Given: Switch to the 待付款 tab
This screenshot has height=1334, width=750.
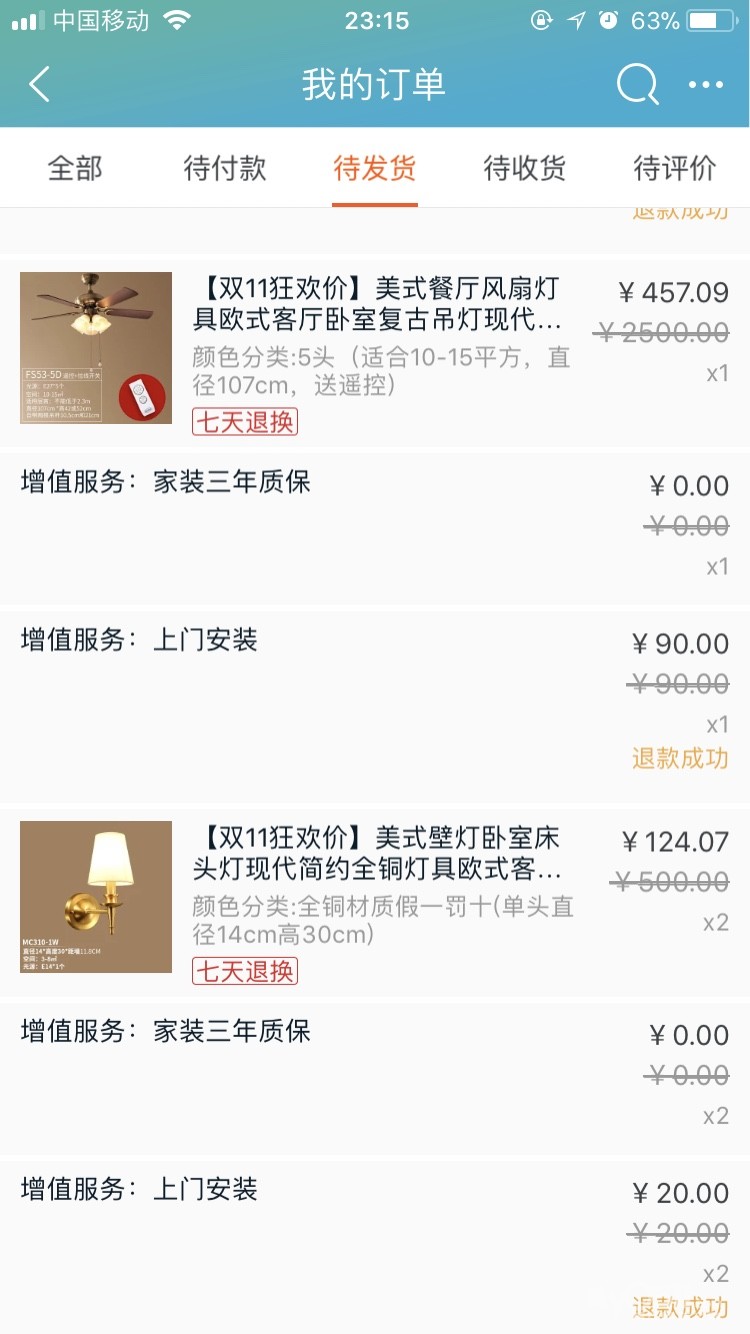Looking at the screenshot, I should [225, 168].
